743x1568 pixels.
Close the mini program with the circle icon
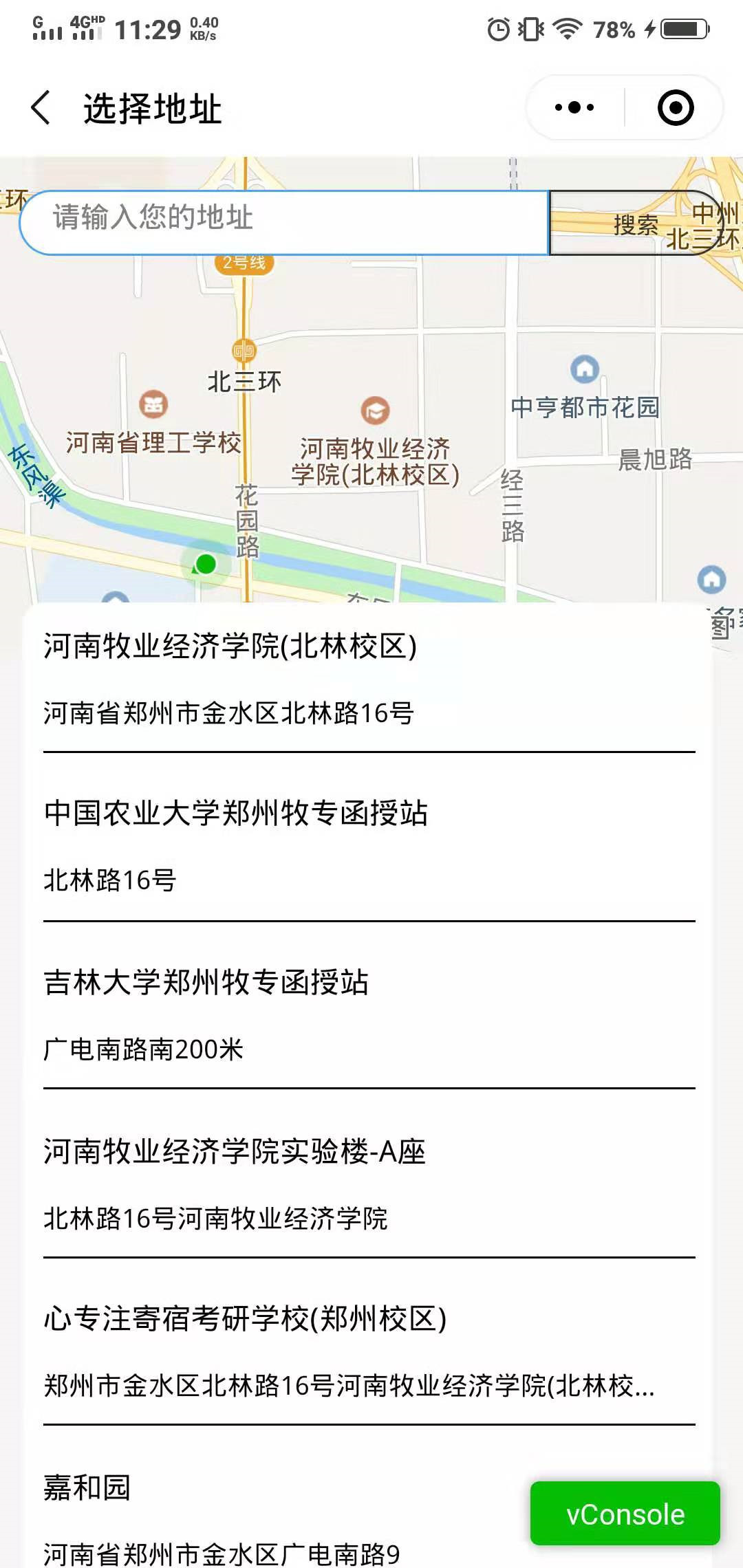[x=675, y=108]
